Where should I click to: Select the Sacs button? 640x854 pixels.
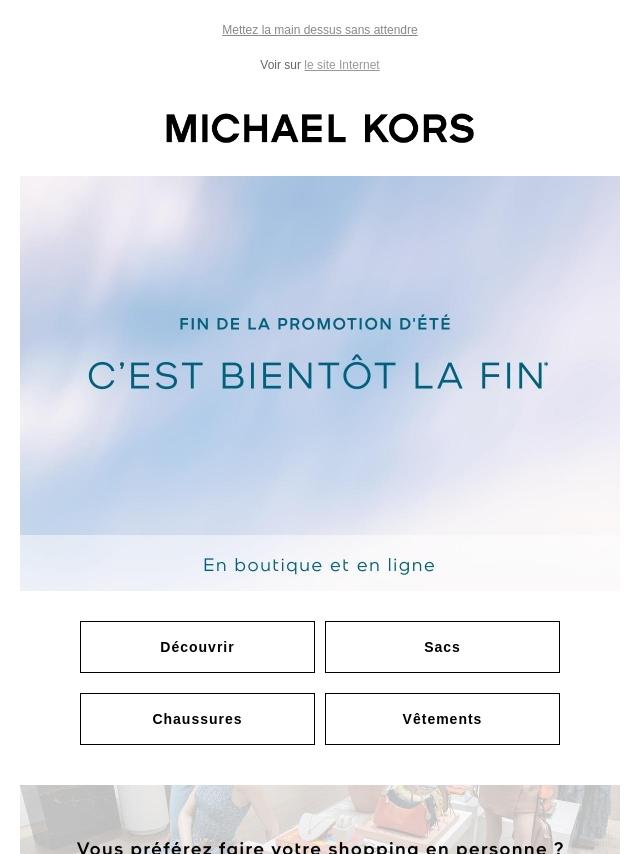point(442,647)
